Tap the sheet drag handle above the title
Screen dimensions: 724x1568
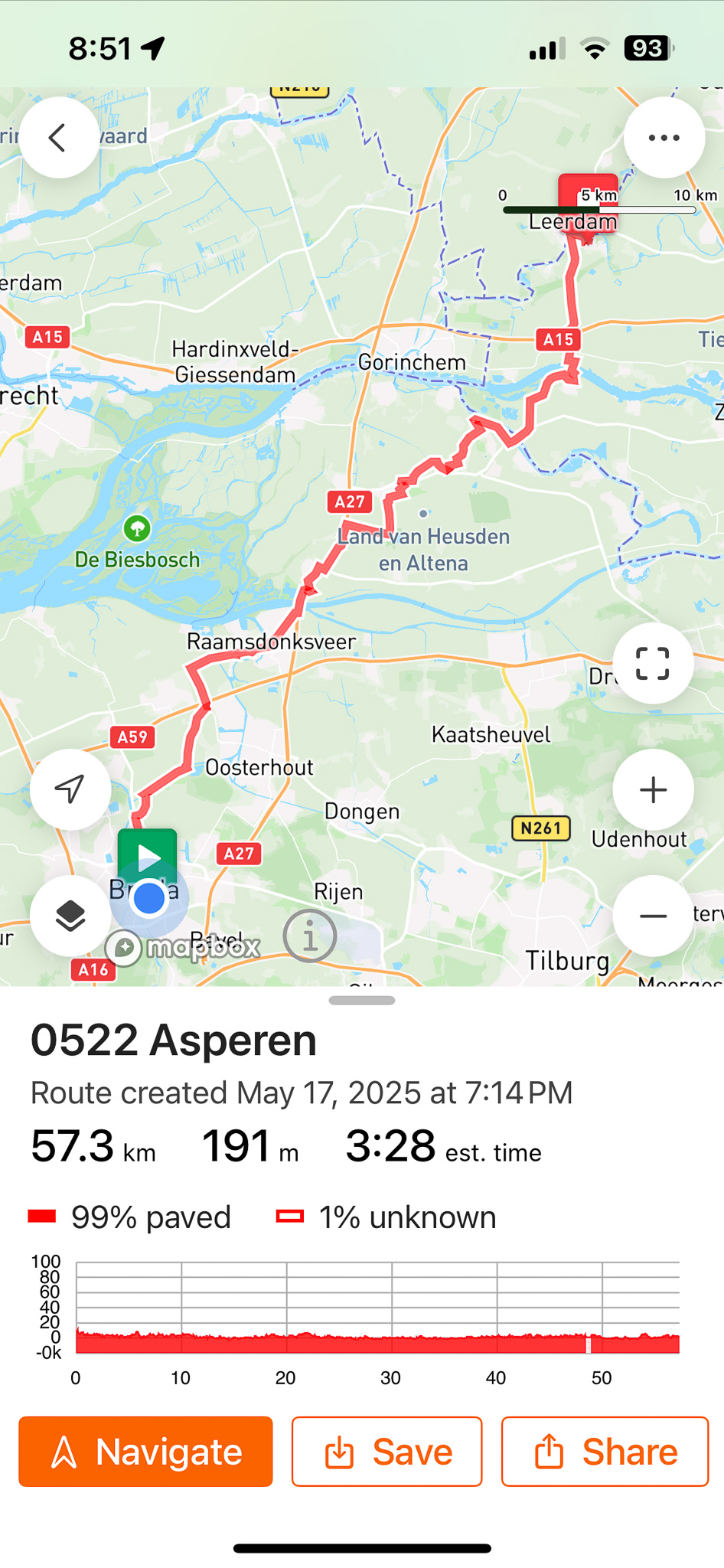tap(362, 1001)
